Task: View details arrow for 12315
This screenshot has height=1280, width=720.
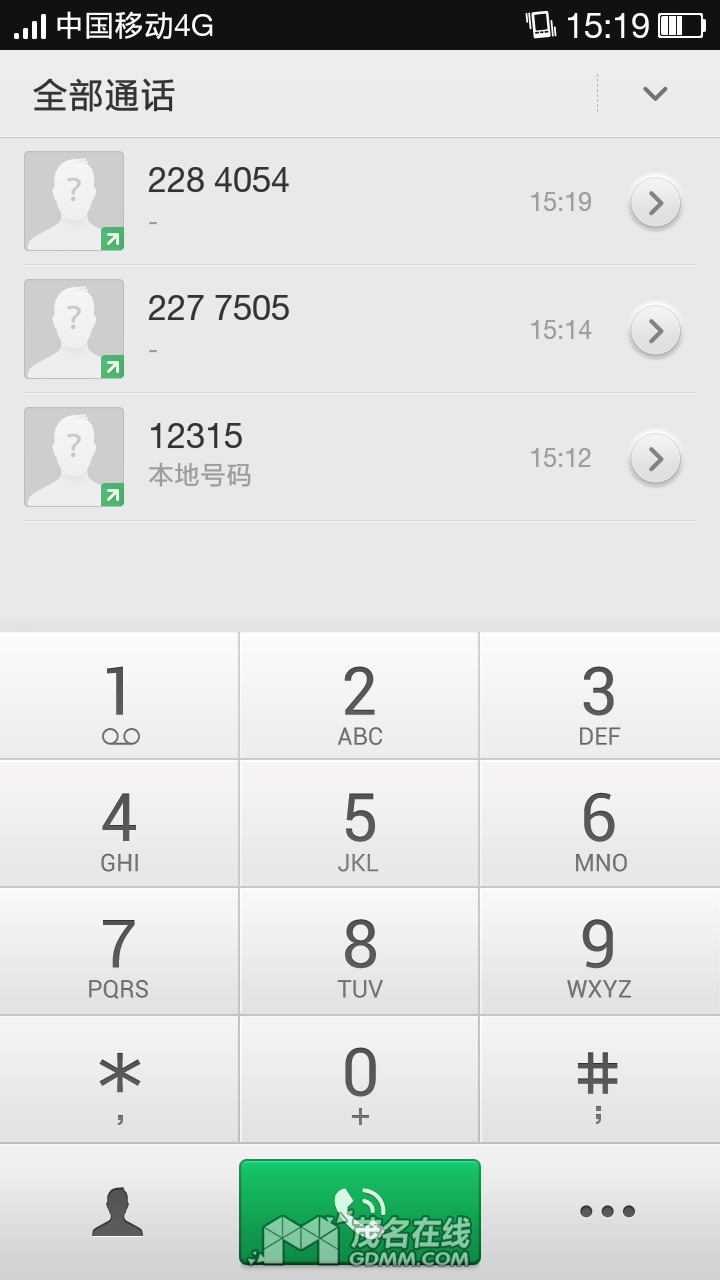Action: click(655, 459)
